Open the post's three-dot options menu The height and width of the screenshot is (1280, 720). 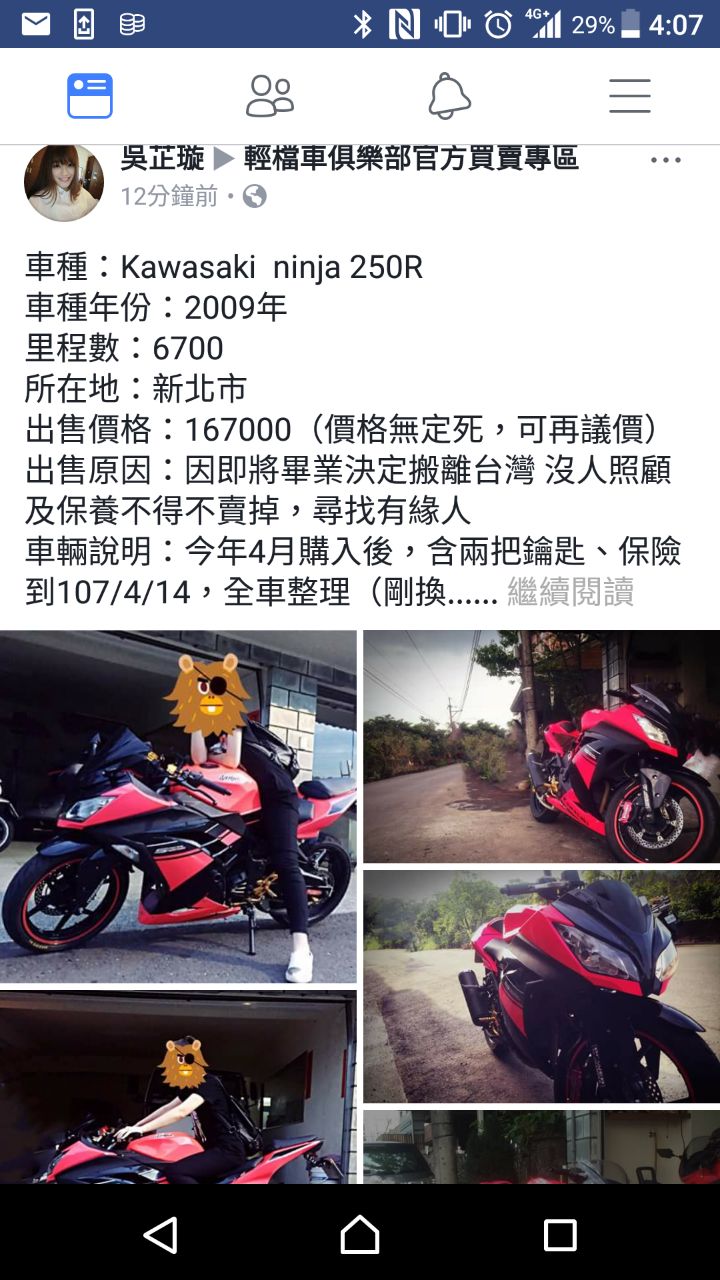(x=666, y=160)
